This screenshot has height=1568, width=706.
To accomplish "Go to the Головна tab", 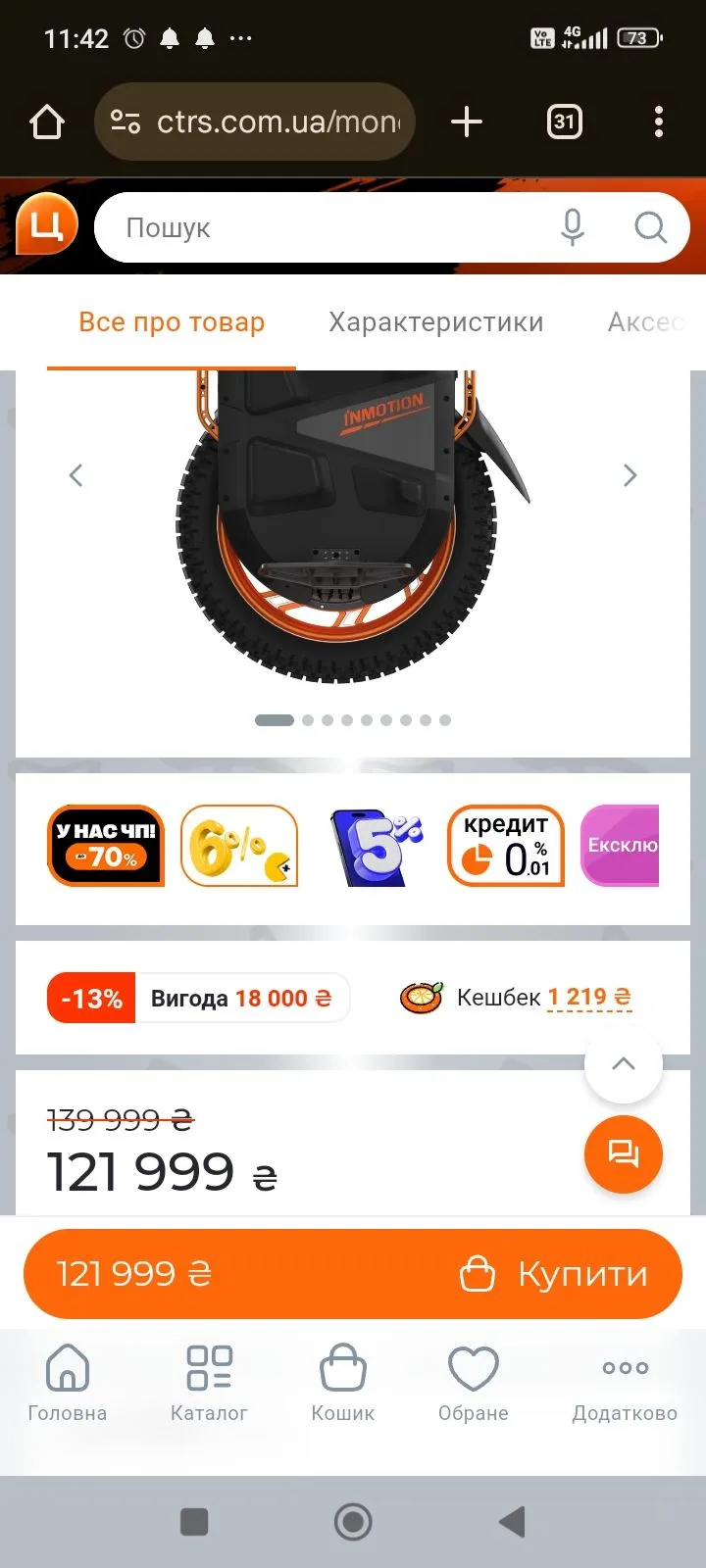I will tap(67, 1382).
